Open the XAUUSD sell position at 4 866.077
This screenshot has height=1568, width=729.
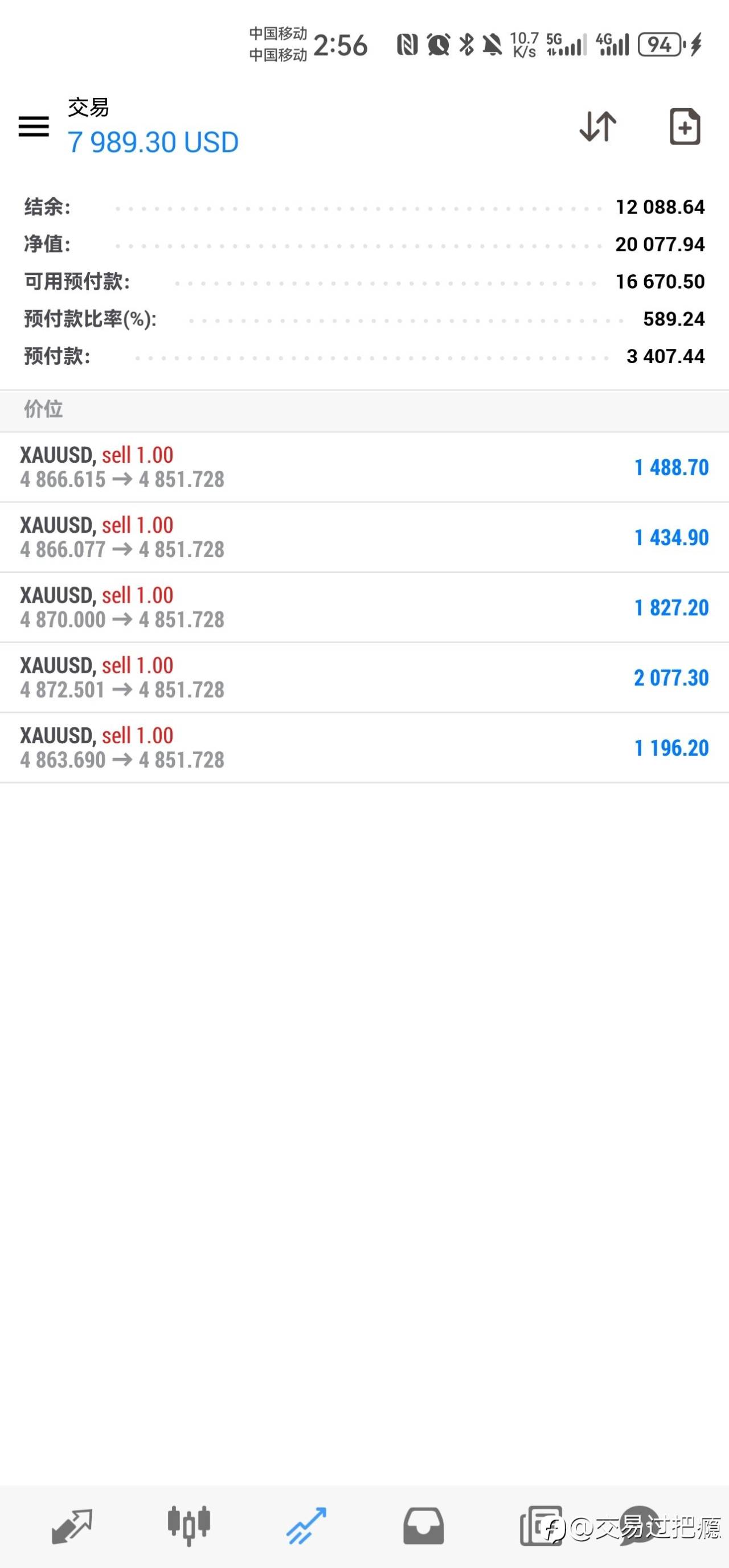coord(364,537)
